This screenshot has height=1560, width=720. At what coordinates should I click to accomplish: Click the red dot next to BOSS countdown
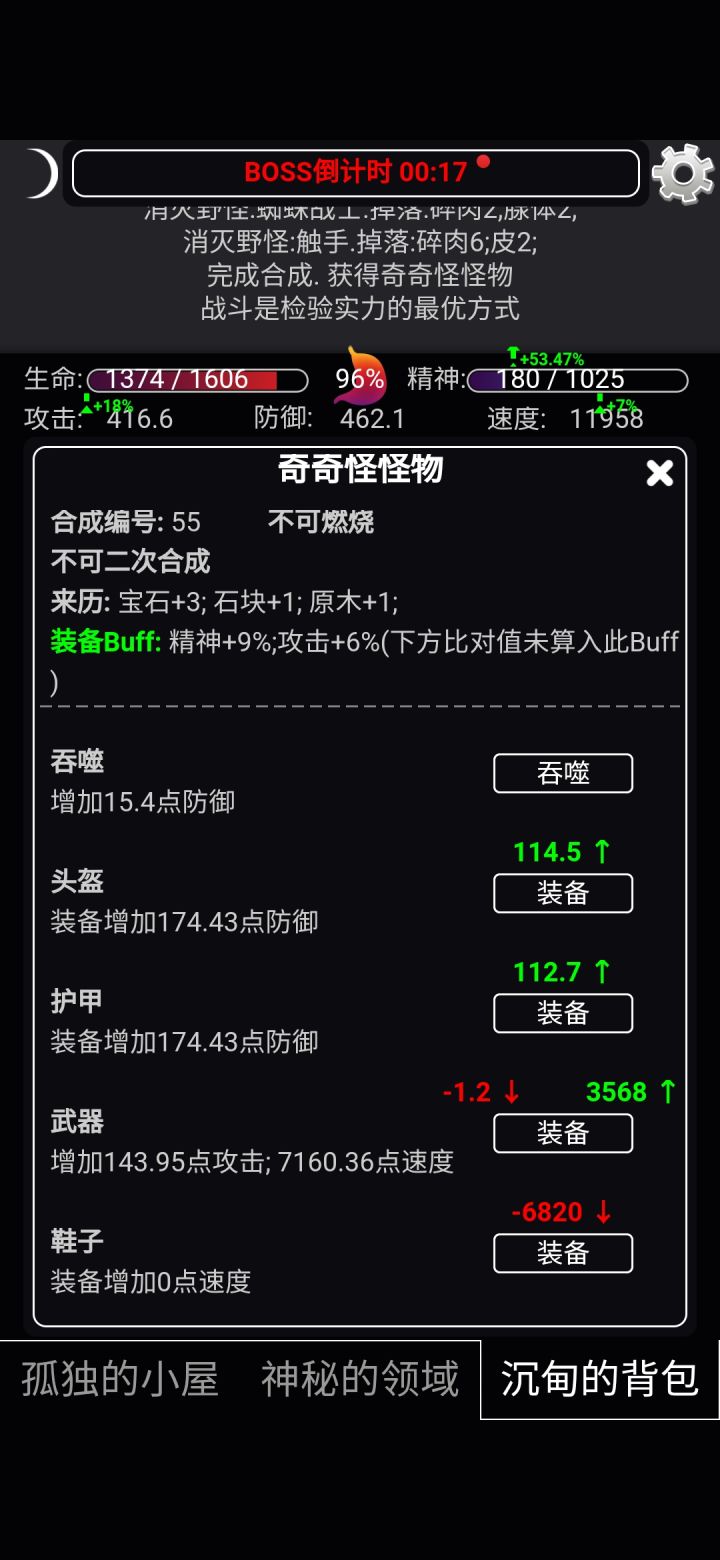click(x=484, y=160)
